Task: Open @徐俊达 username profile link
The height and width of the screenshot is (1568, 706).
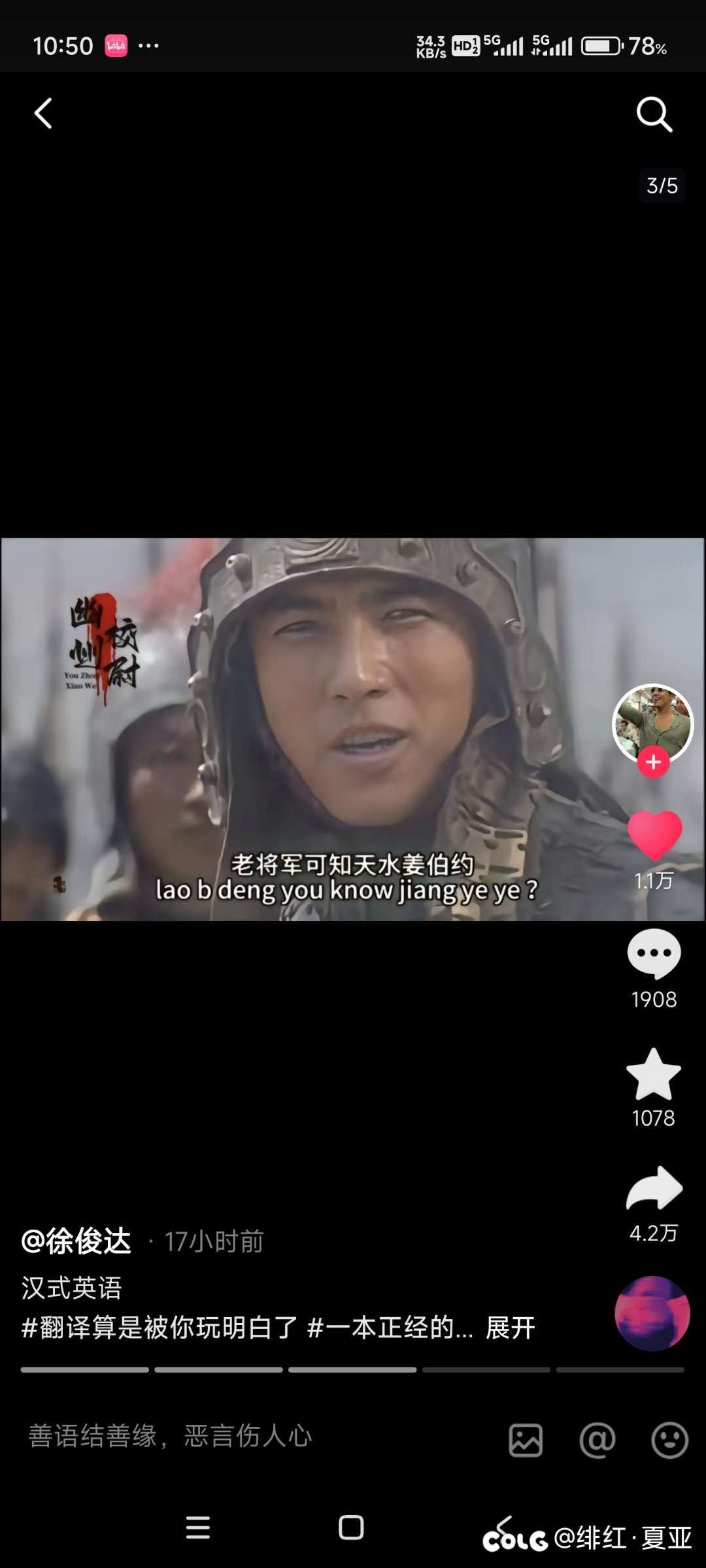Action: click(x=76, y=1241)
